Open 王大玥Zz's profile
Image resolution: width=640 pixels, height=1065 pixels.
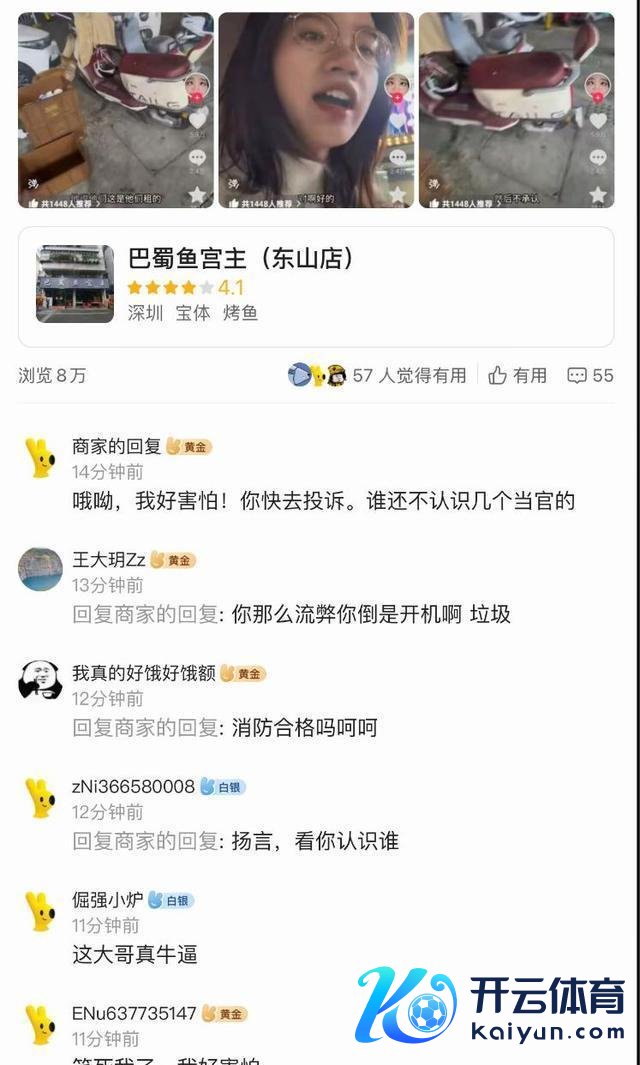tap(40, 570)
